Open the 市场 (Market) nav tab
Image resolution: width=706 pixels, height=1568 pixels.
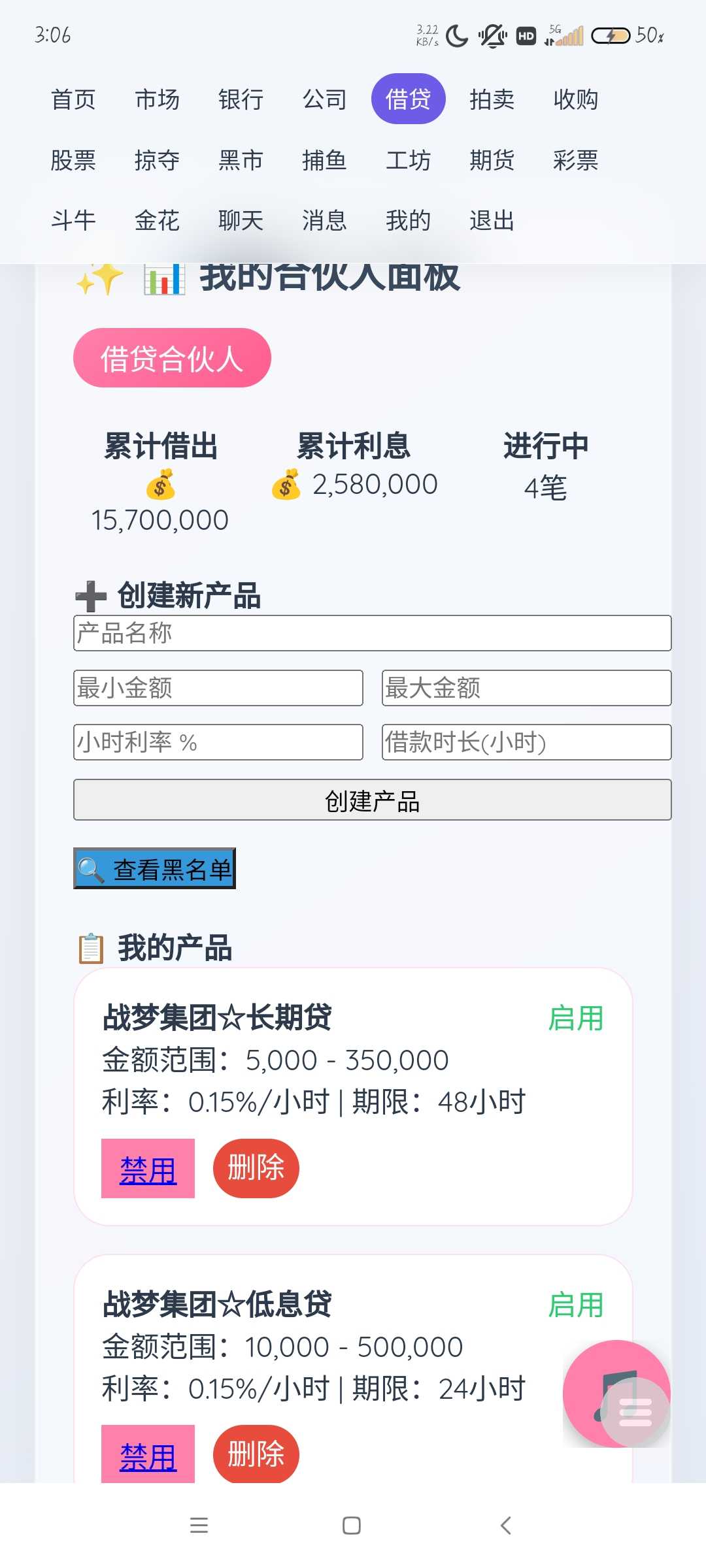pyautogui.click(x=157, y=99)
